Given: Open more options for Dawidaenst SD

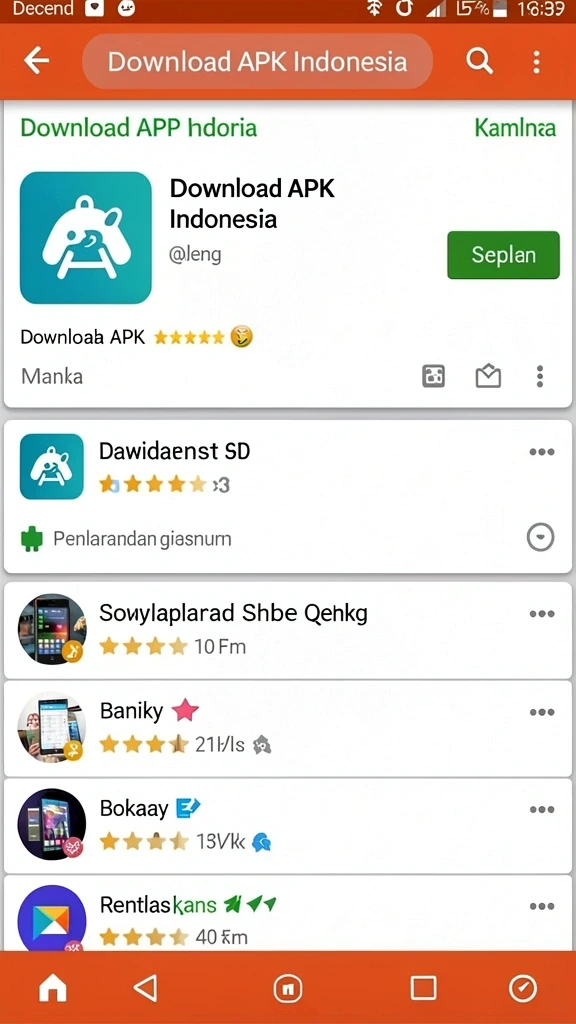Looking at the screenshot, I should pyautogui.click(x=542, y=452).
